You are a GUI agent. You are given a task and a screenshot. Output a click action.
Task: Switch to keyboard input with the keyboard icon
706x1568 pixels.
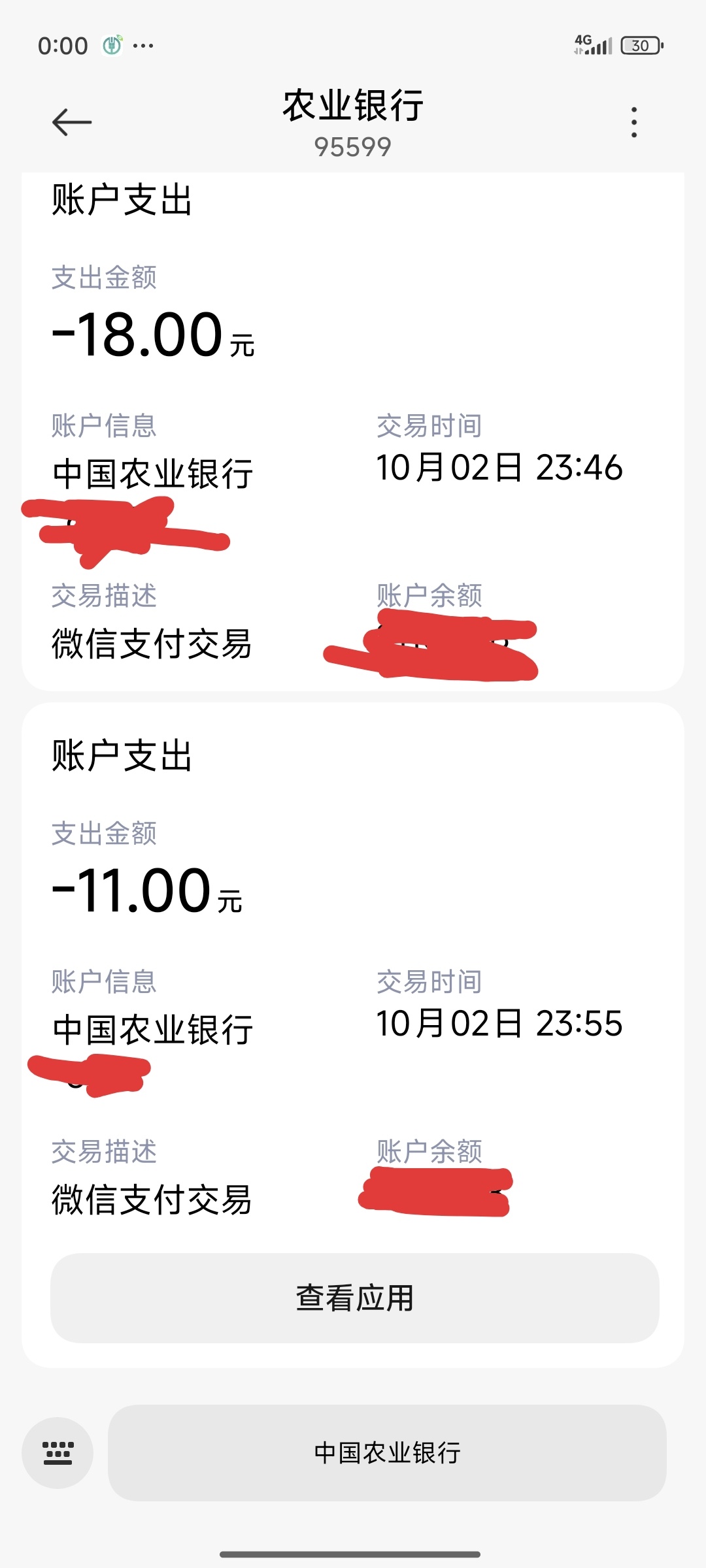[x=58, y=1453]
